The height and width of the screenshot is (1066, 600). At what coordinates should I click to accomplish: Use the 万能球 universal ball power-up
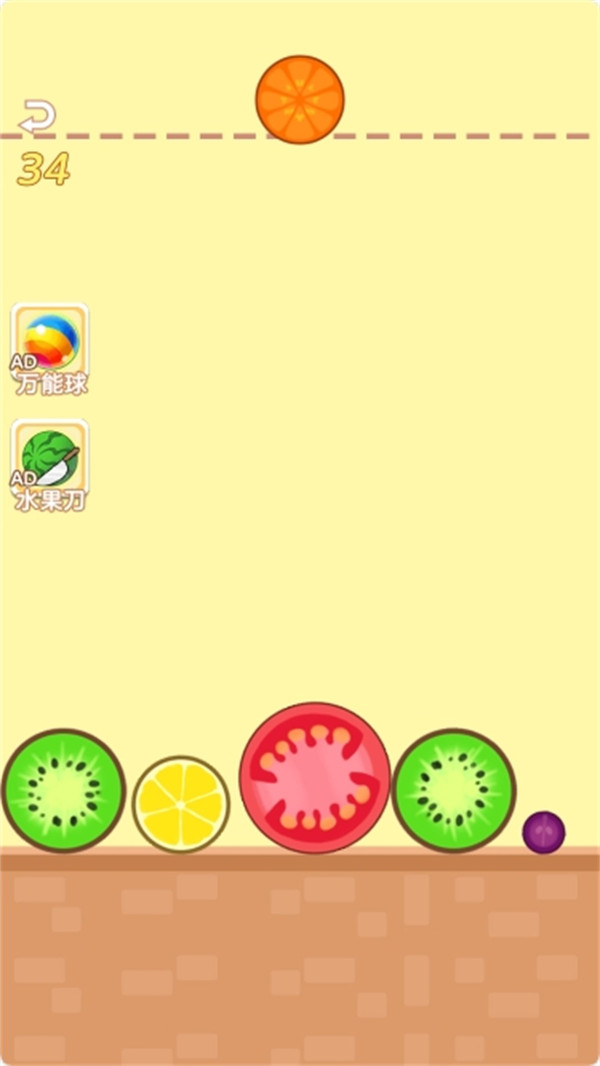(49, 345)
